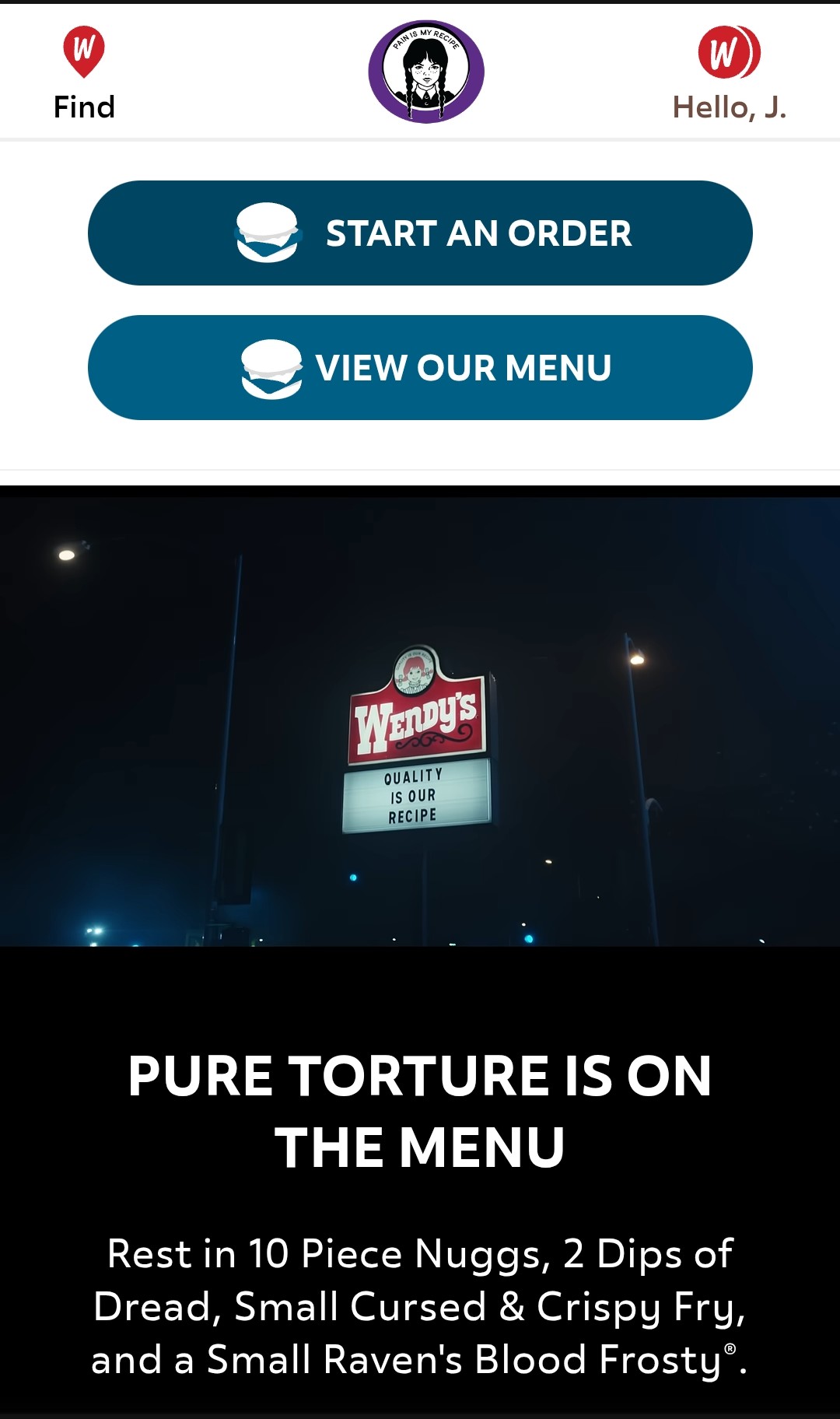840x1419 pixels.
Task: Tap Start an Order button
Action: [420, 233]
